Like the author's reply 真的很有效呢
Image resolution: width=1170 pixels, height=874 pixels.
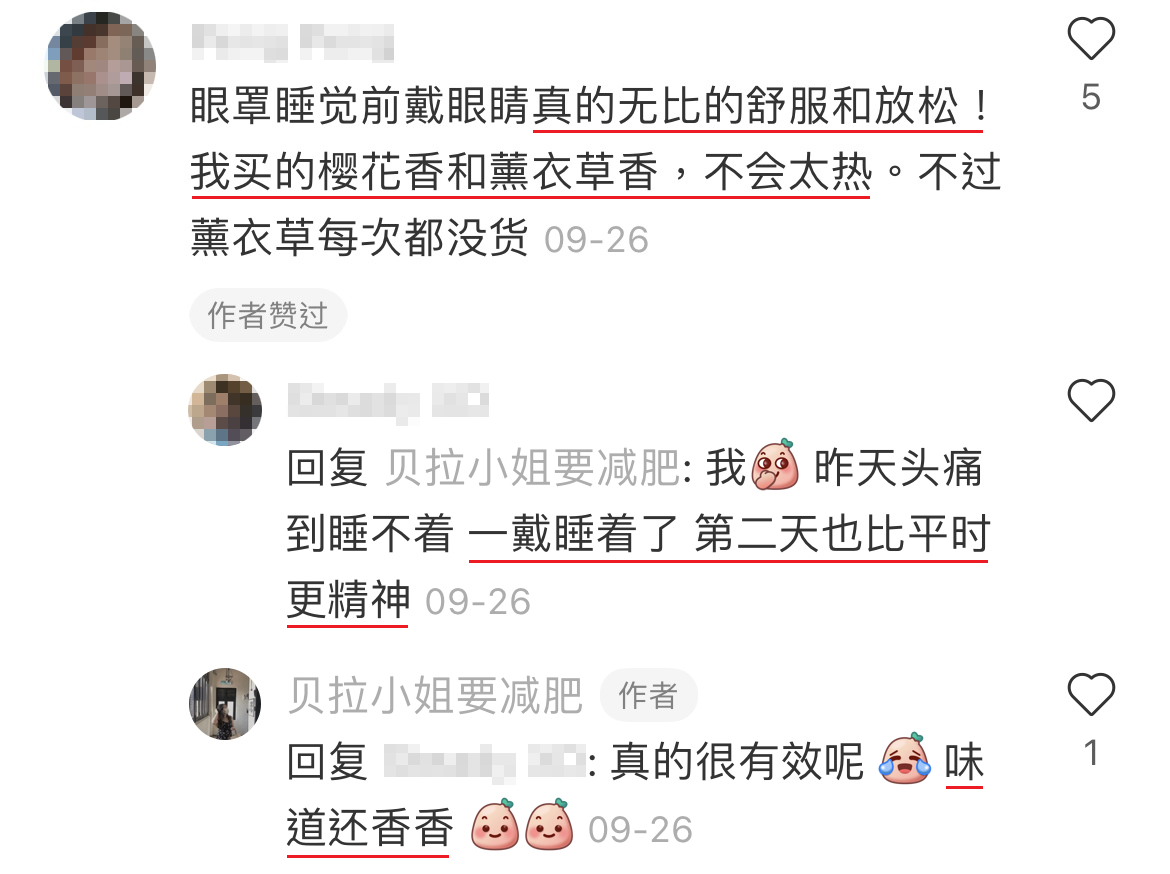1091,694
